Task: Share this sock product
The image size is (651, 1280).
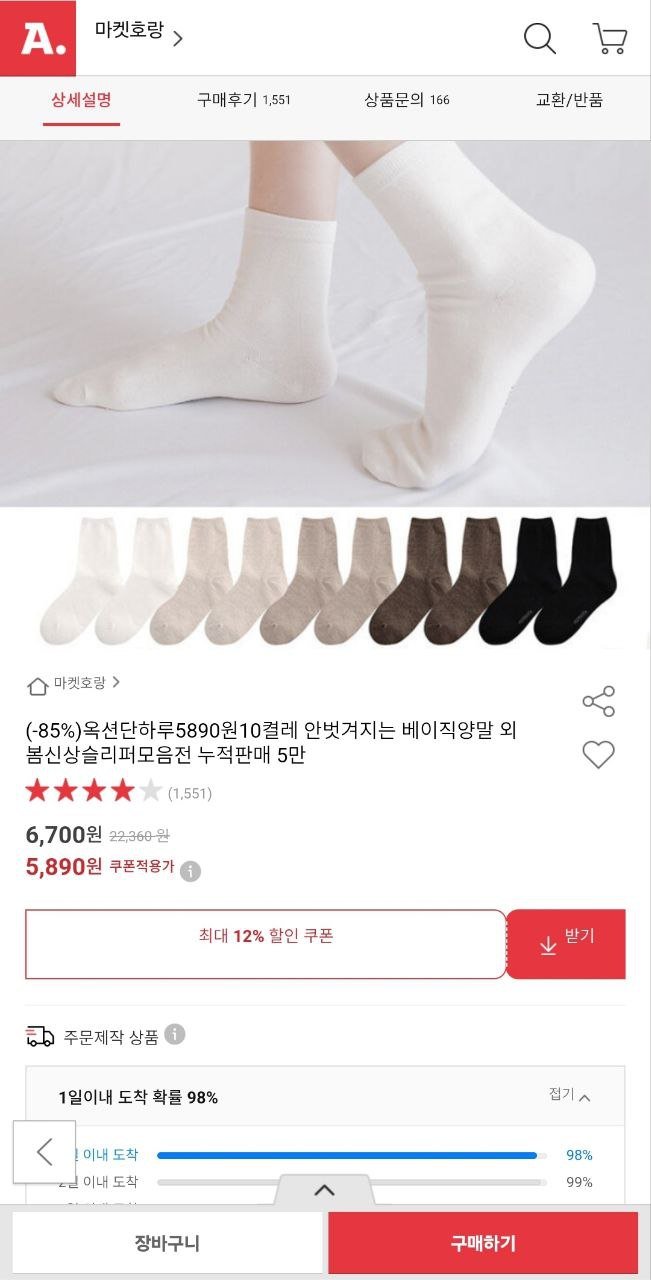Action: [x=598, y=702]
